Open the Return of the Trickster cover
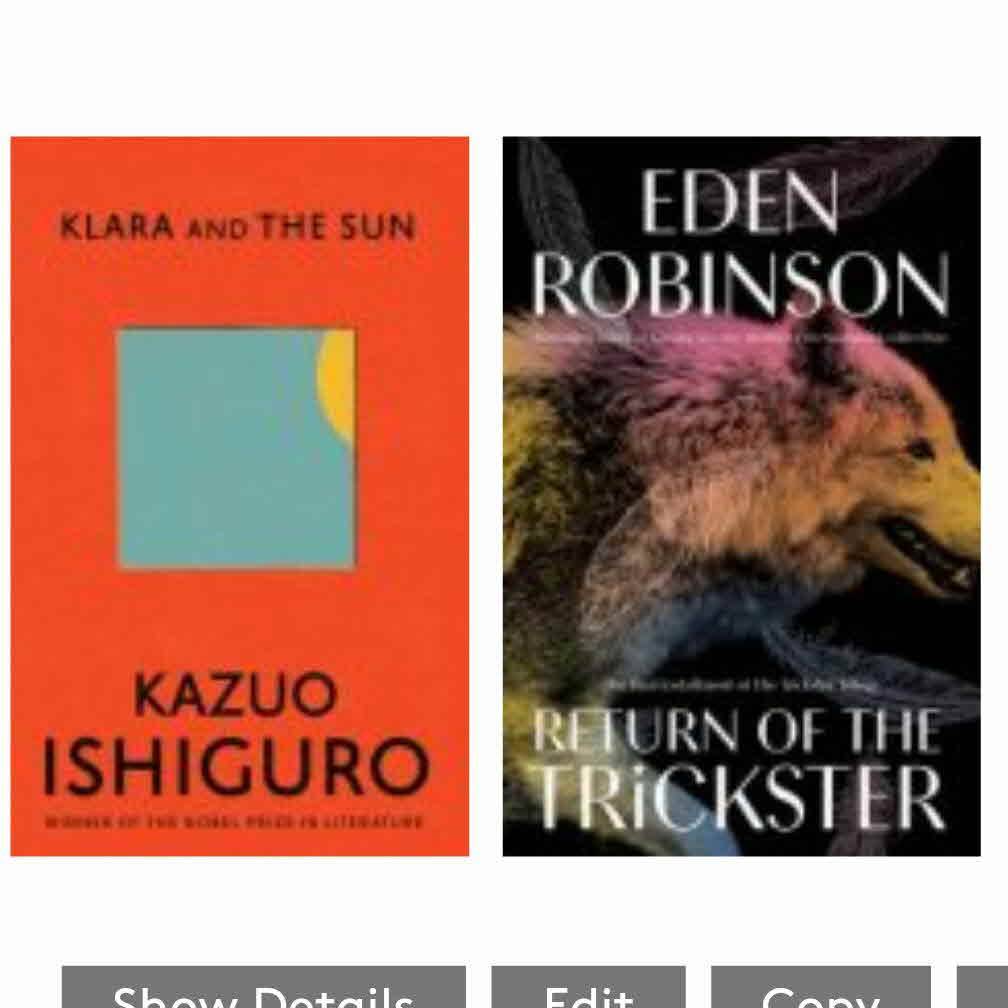The height and width of the screenshot is (1008, 1008). [x=741, y=496]
